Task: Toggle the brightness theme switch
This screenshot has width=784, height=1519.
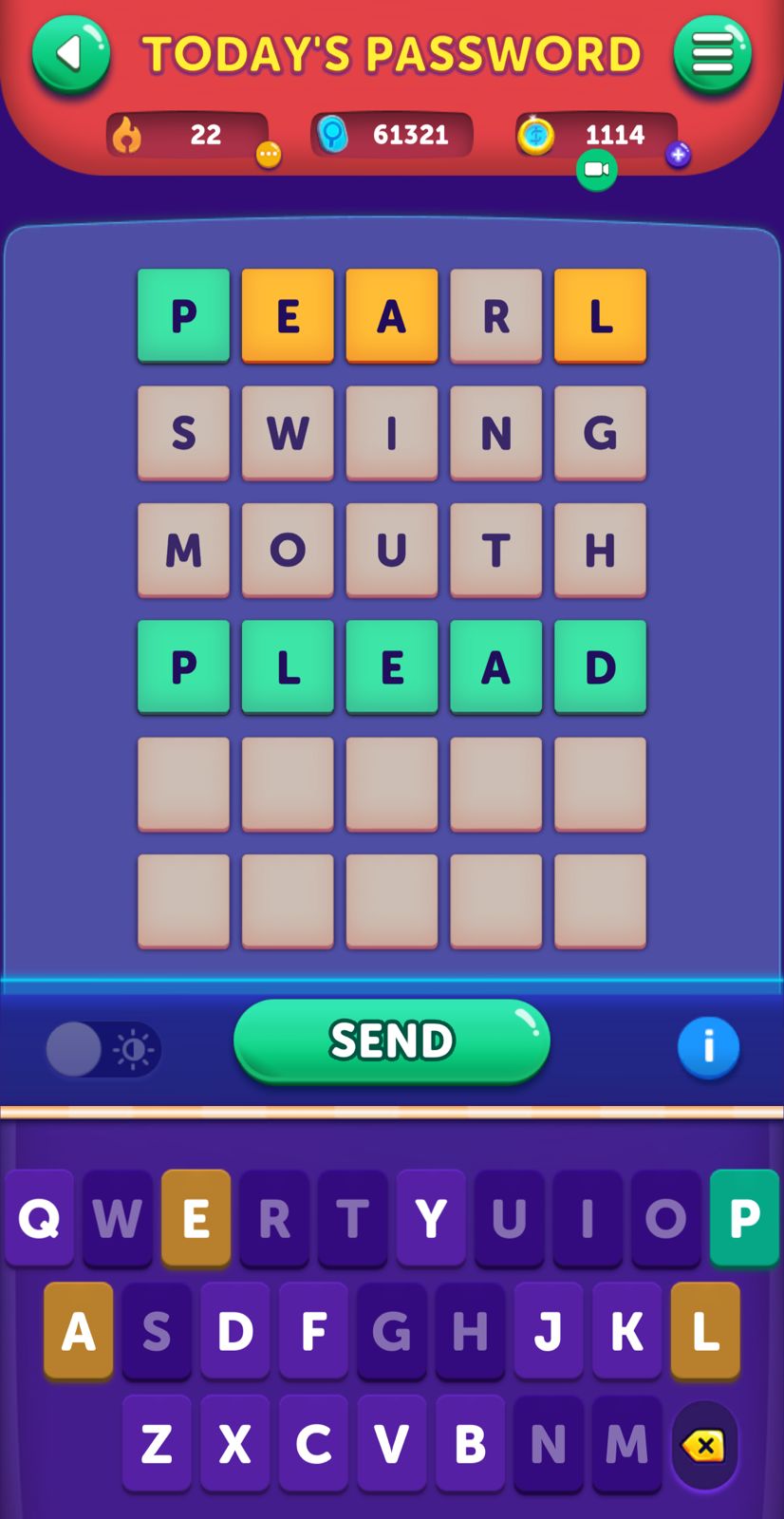Action: [x=103, y=1049]
